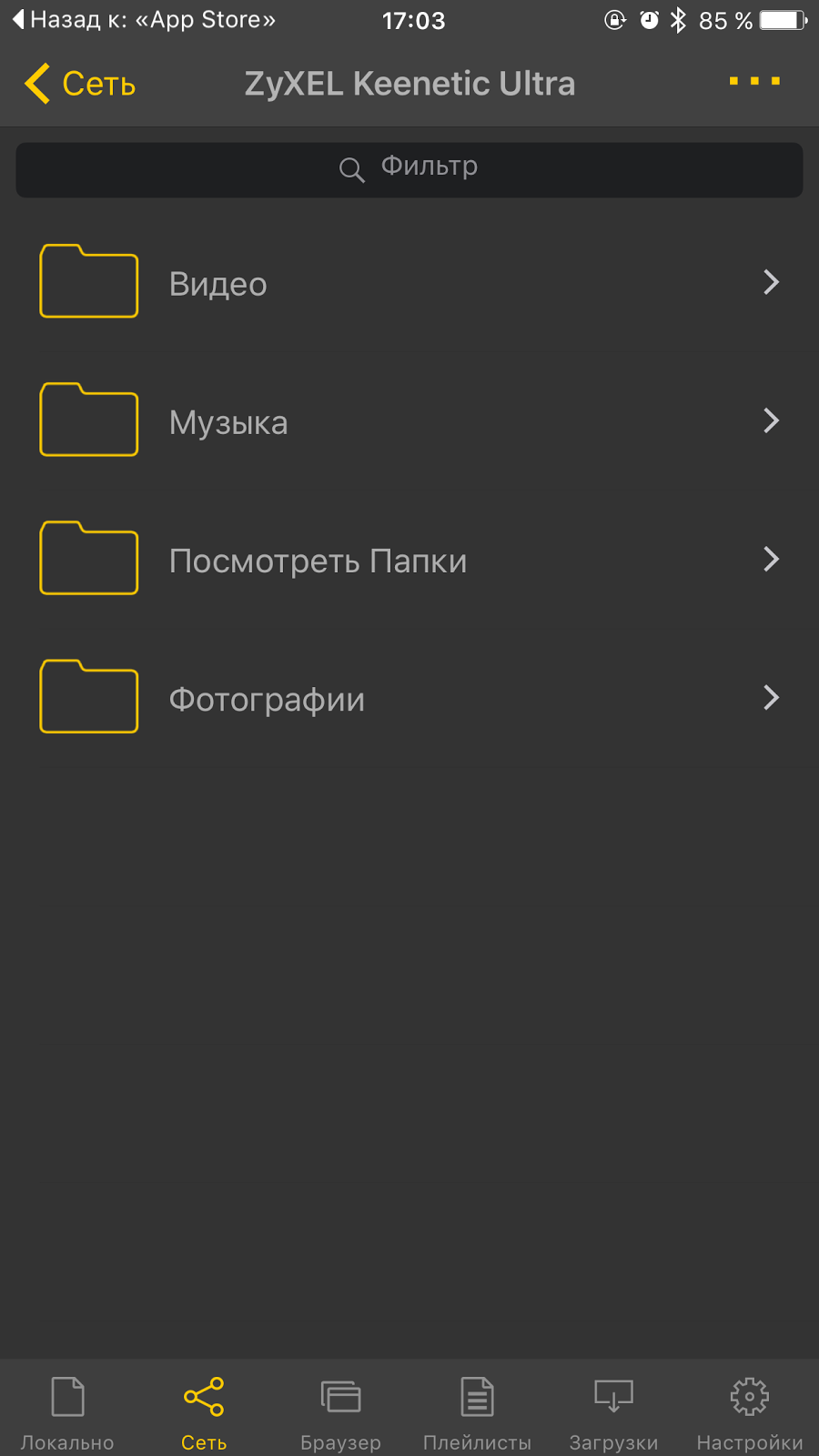The image size is (819, 1456).
Task: Open the Плейлисты tab
Action: click(477, 1411)
